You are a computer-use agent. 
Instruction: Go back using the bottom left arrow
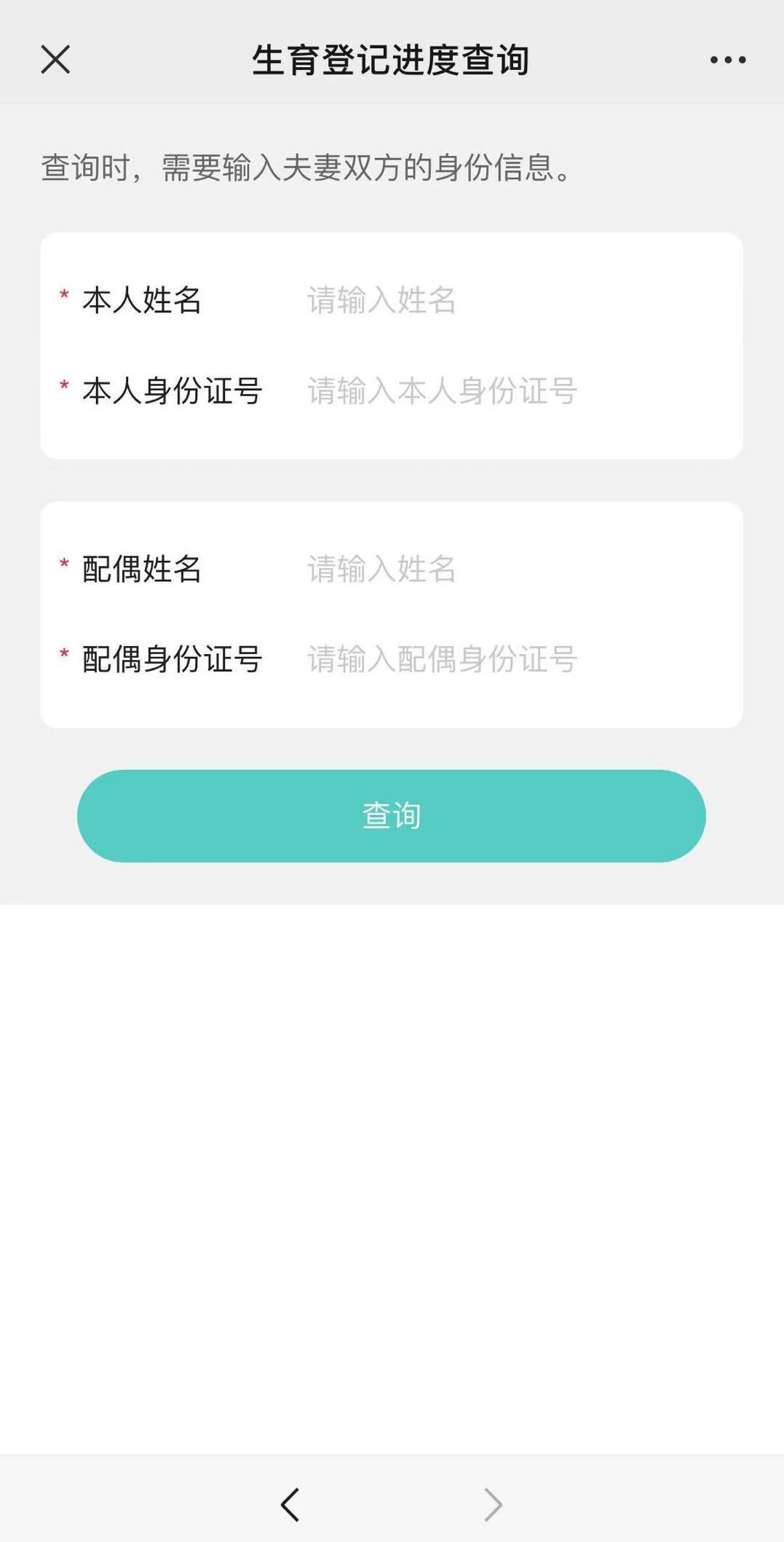click(x=290, y=1505)
